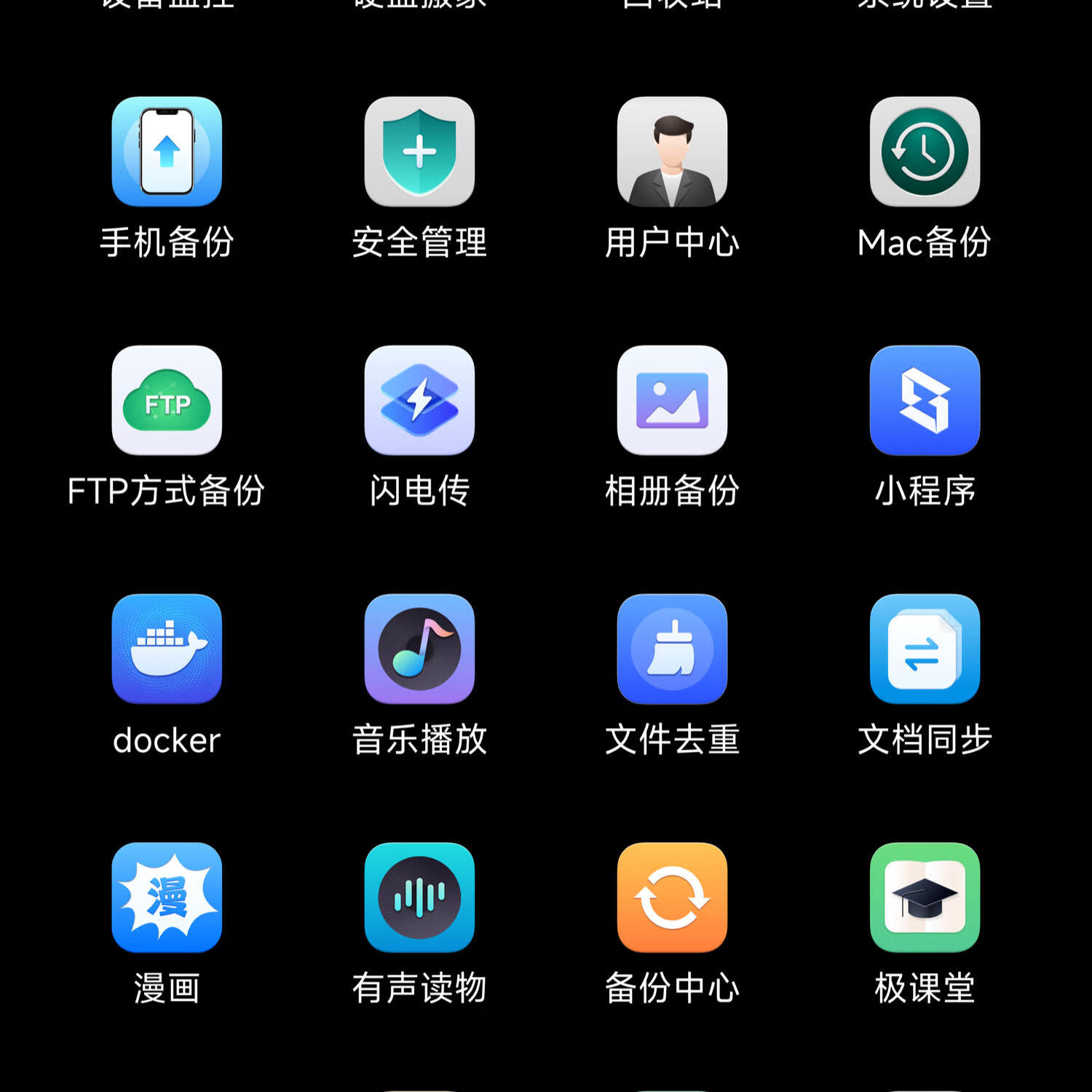Open the docker app

click(167, 649)
